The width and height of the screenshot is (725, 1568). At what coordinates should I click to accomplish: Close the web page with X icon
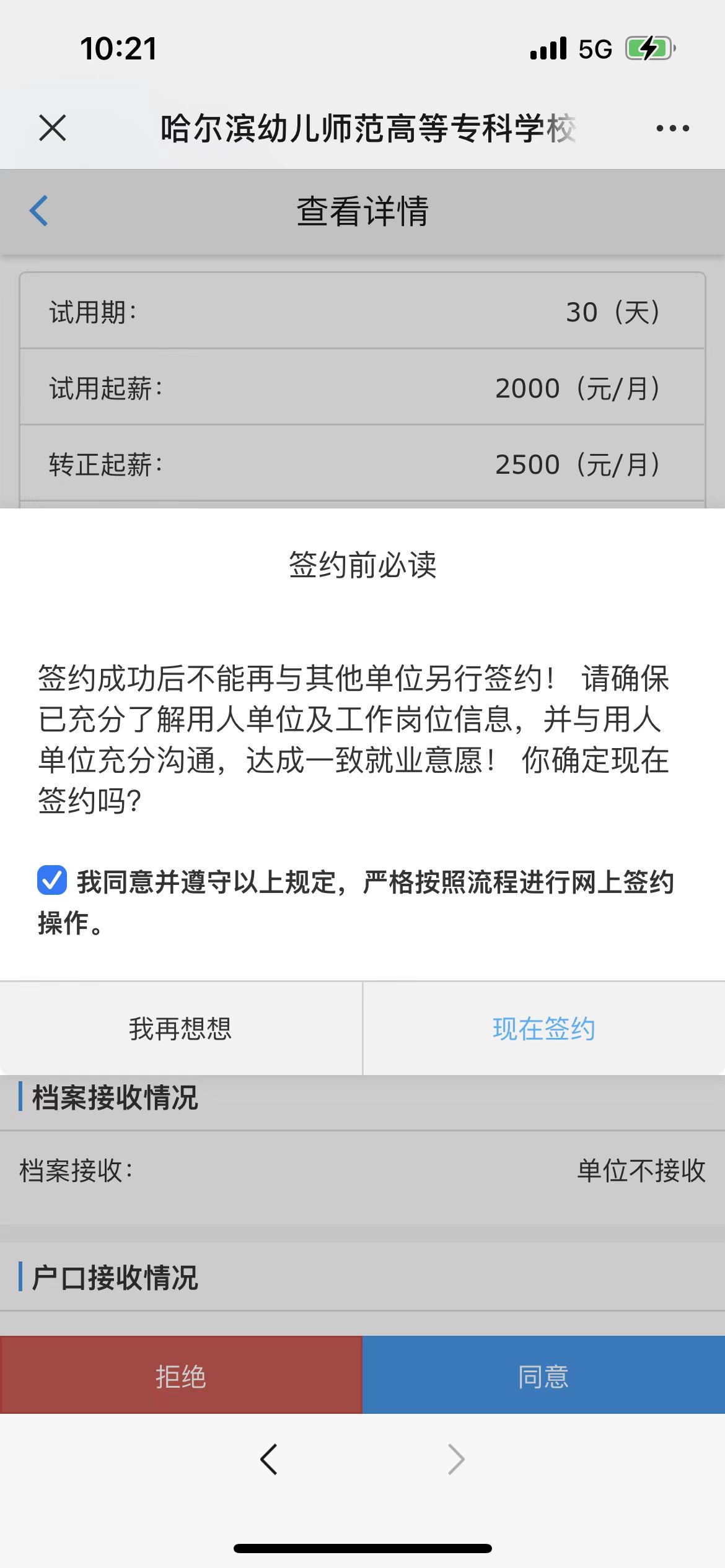pos(52,128)
